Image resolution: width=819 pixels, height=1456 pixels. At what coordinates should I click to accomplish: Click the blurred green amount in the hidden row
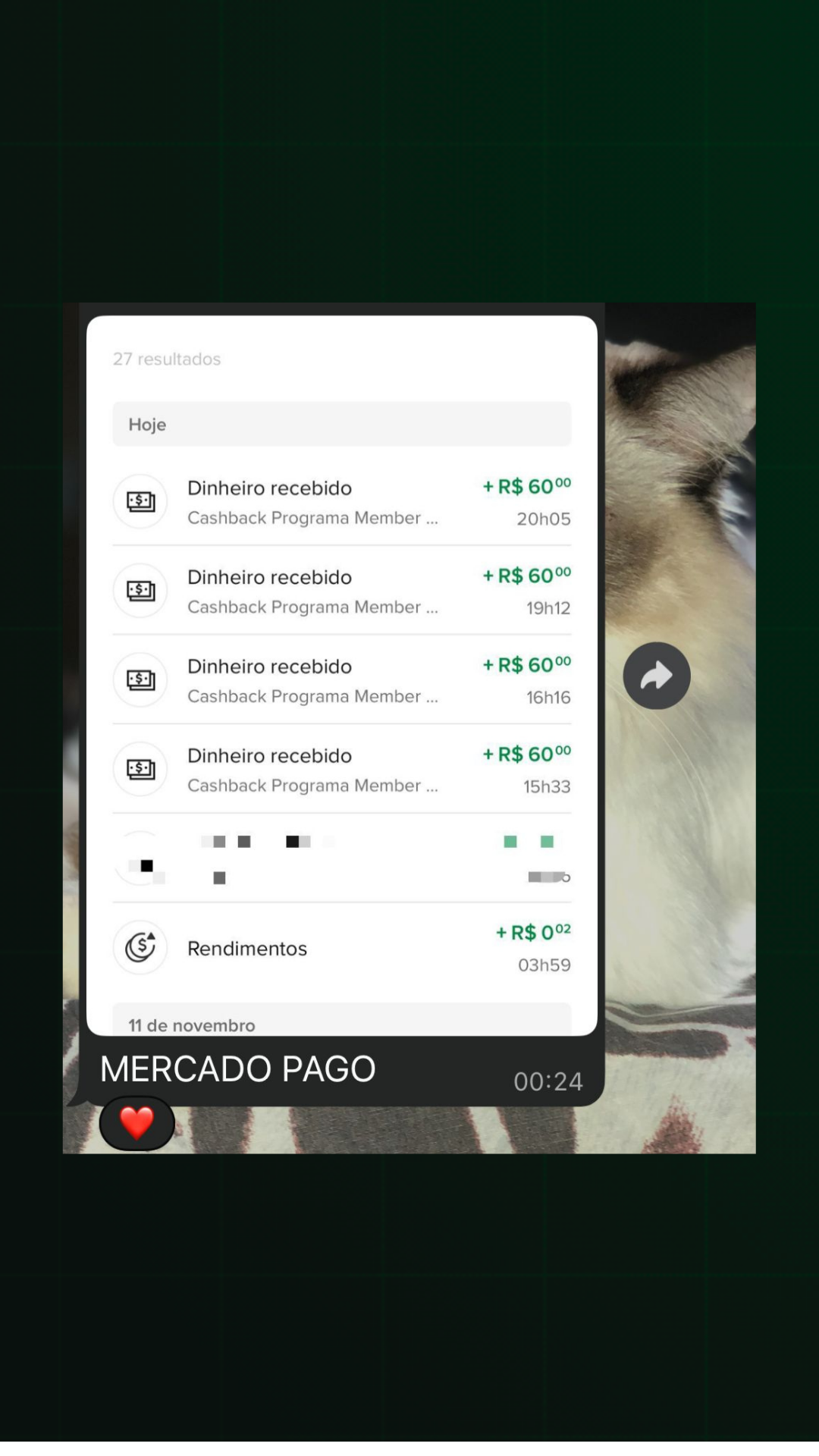point(529,842)
